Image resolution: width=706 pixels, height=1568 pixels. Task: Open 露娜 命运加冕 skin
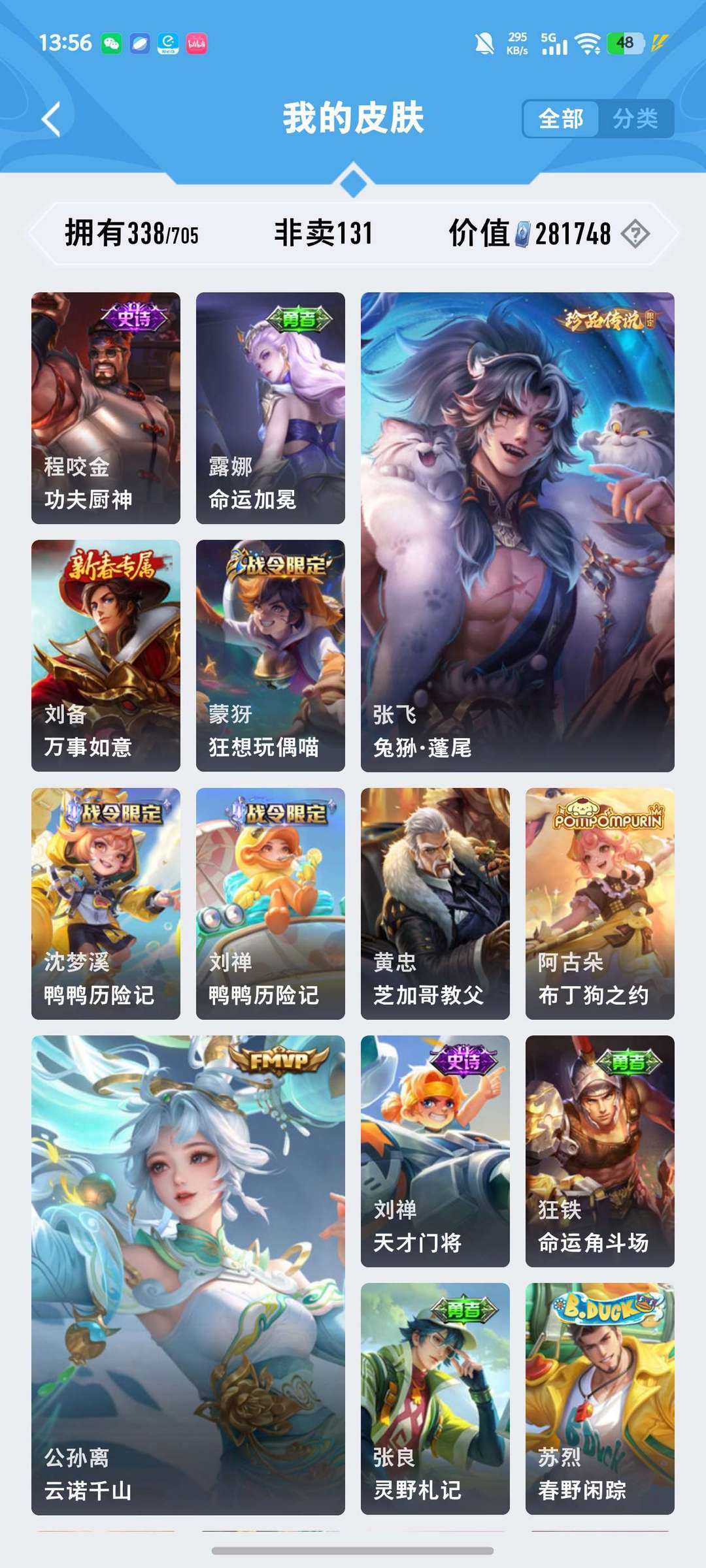pos(271,408)
